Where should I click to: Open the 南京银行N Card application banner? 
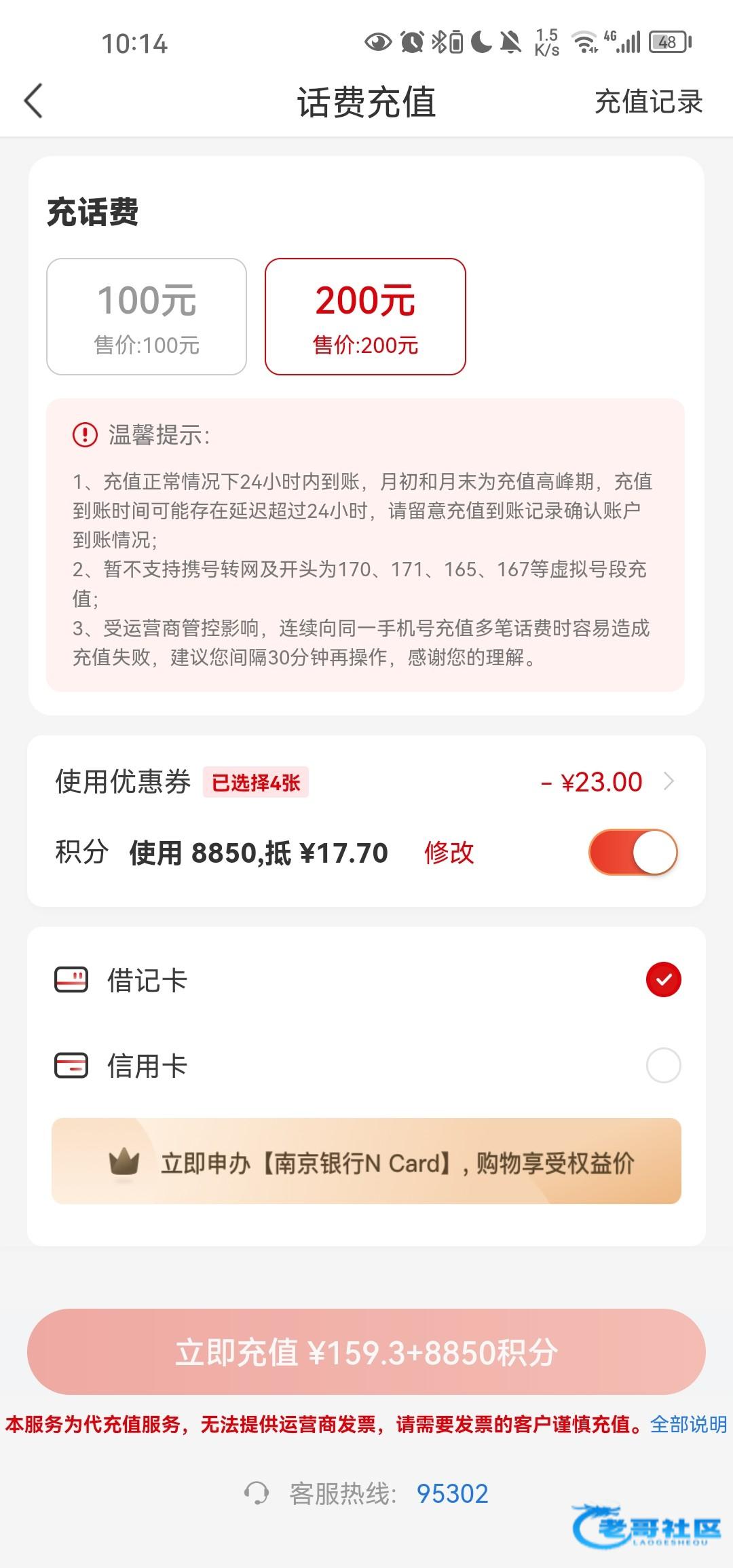pyautogui.click(x=366, y=1161)
